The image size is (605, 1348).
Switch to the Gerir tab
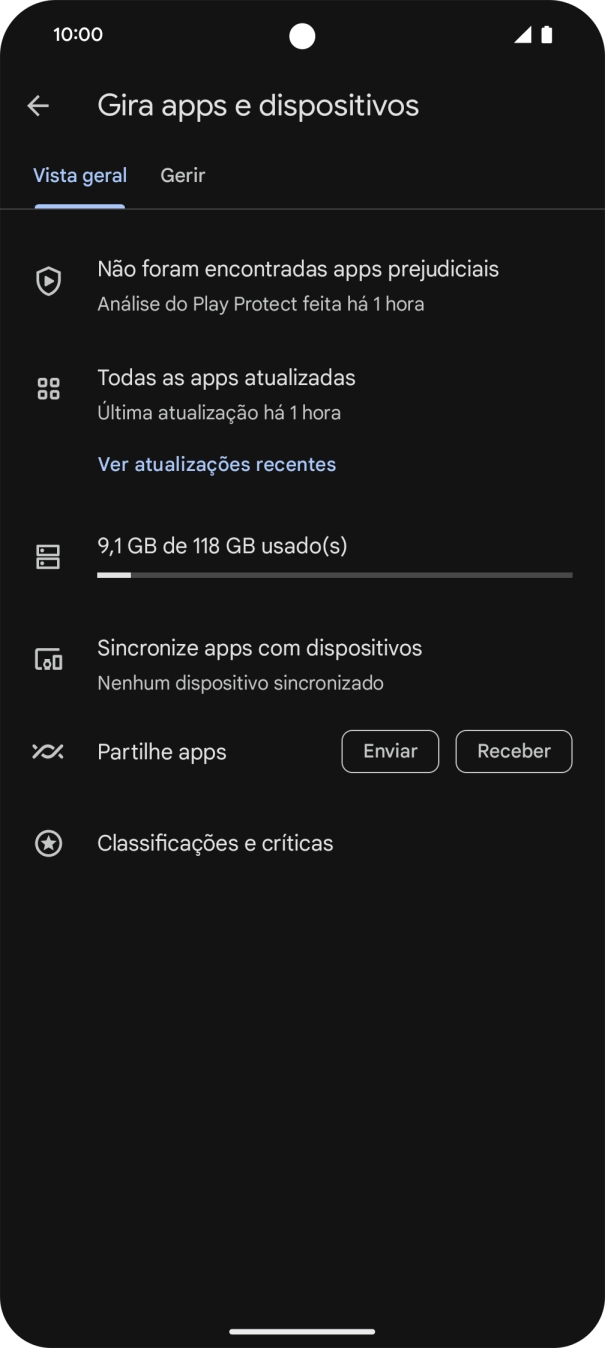(x=182, y=176)
